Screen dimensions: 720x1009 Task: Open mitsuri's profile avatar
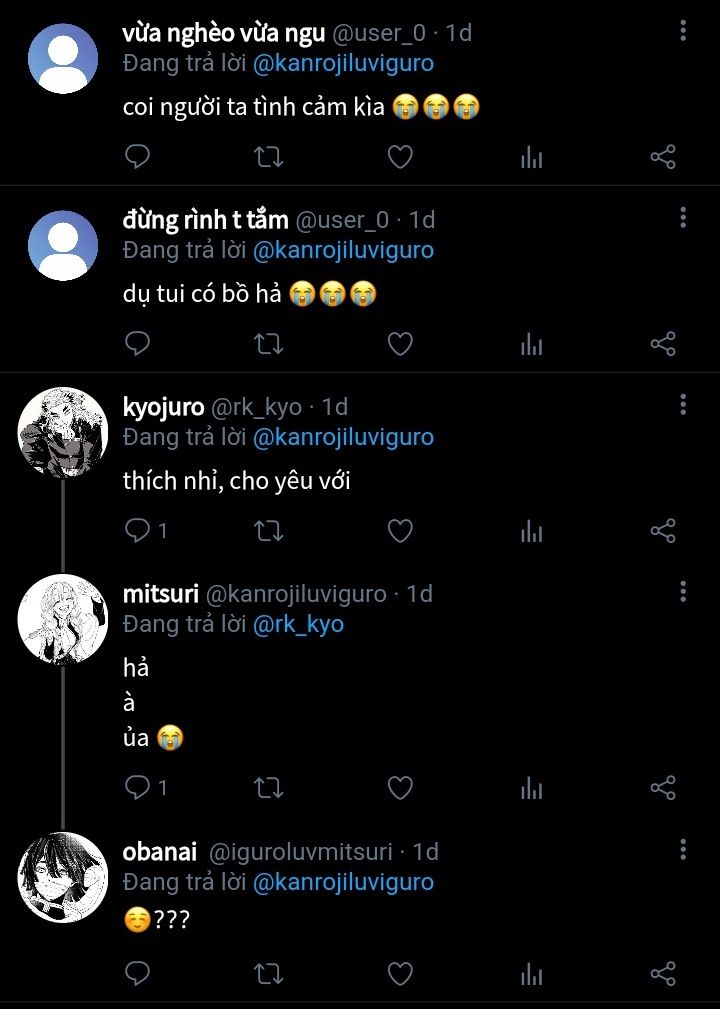coord(62,620)
